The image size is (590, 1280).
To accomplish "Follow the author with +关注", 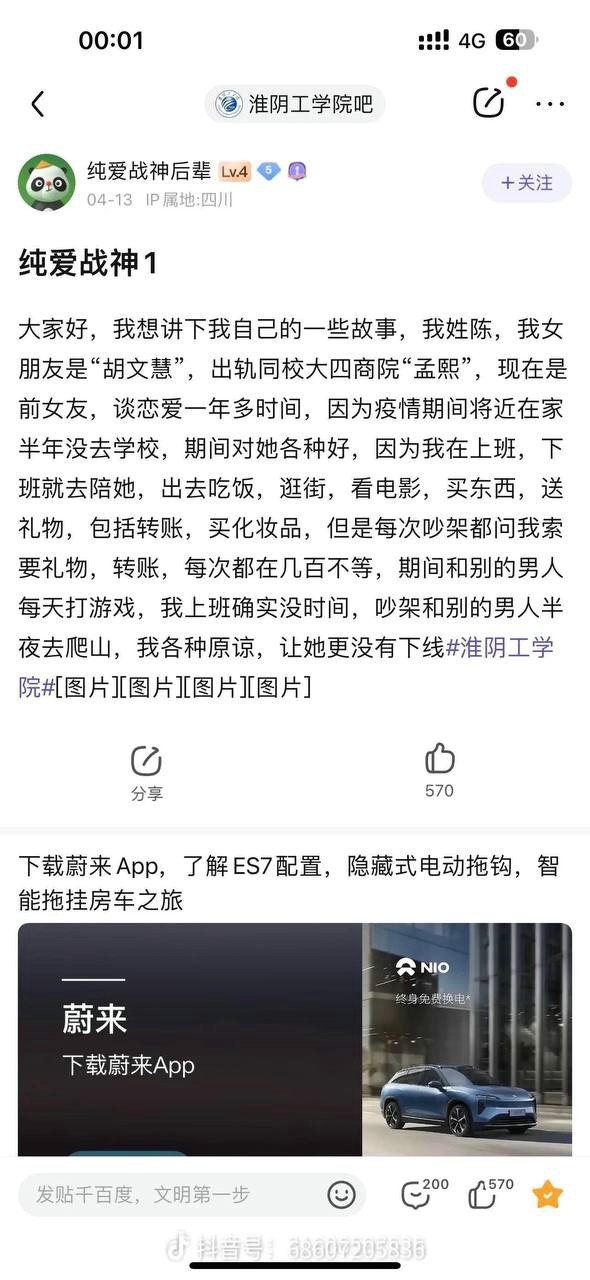I will (527, 183).
